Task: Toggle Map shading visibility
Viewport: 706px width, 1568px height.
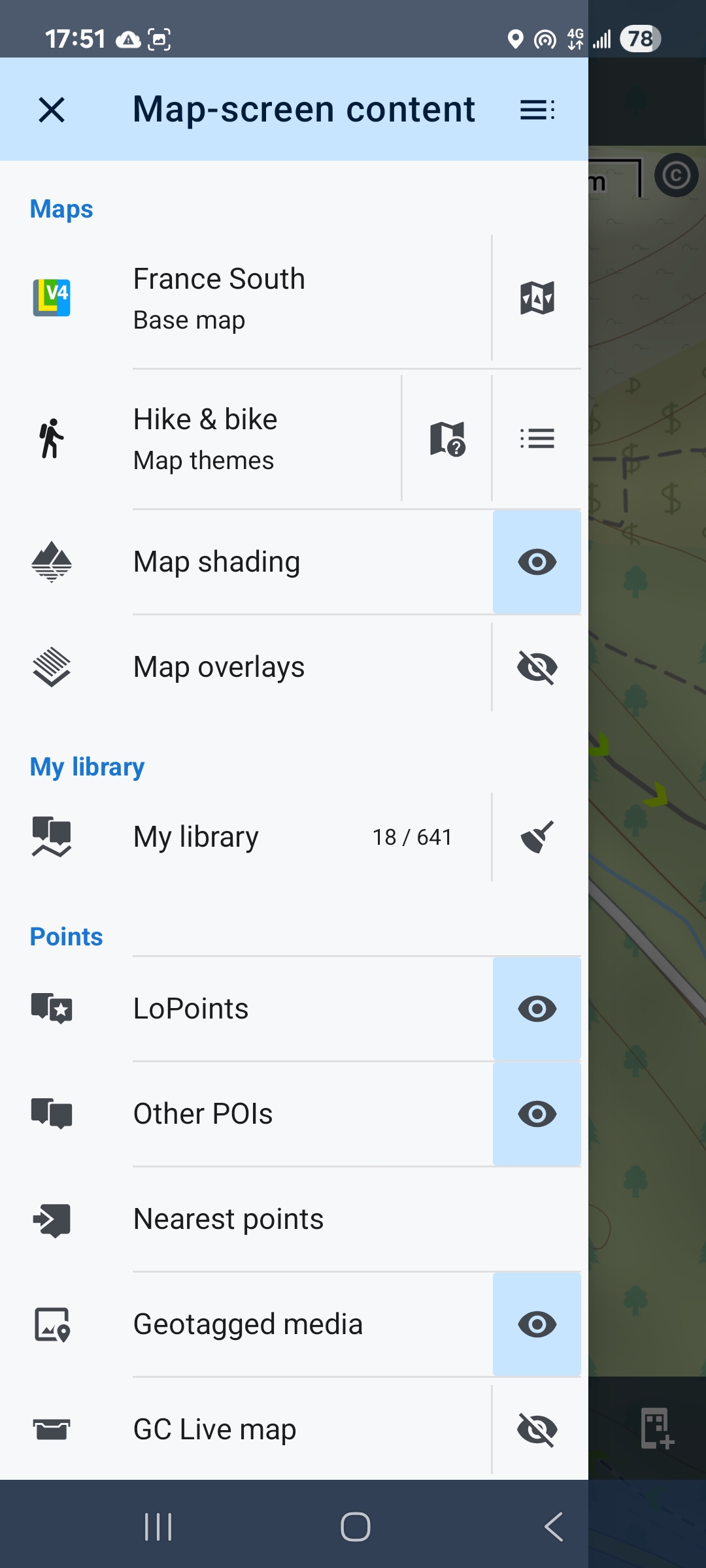Action: coord(537,562)
